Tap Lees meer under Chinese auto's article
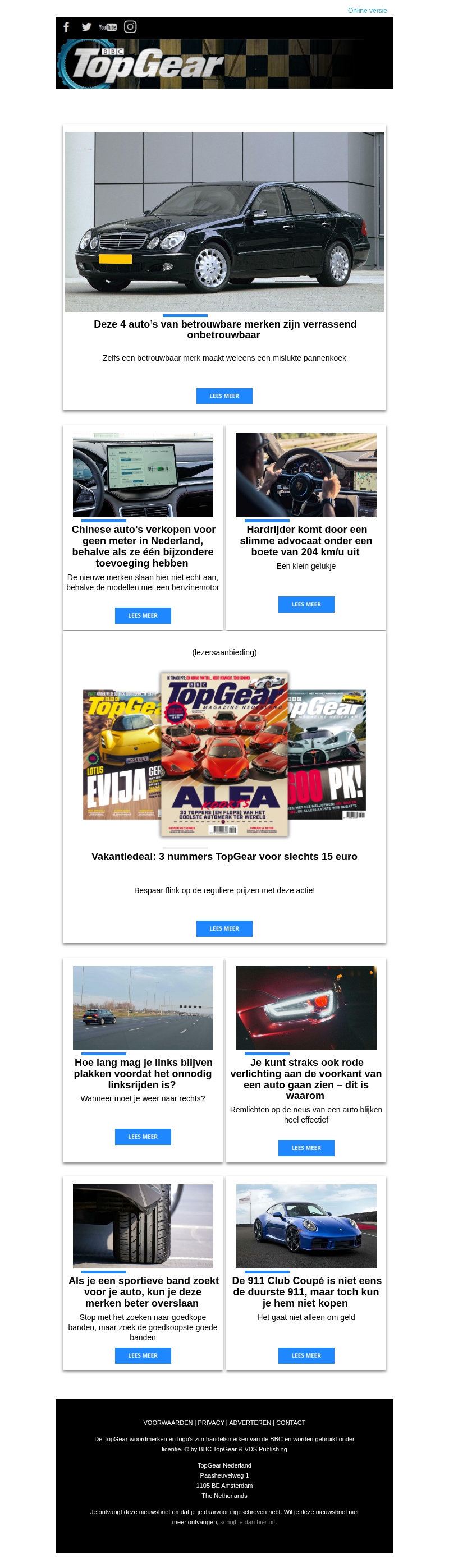 pos(143,615)
